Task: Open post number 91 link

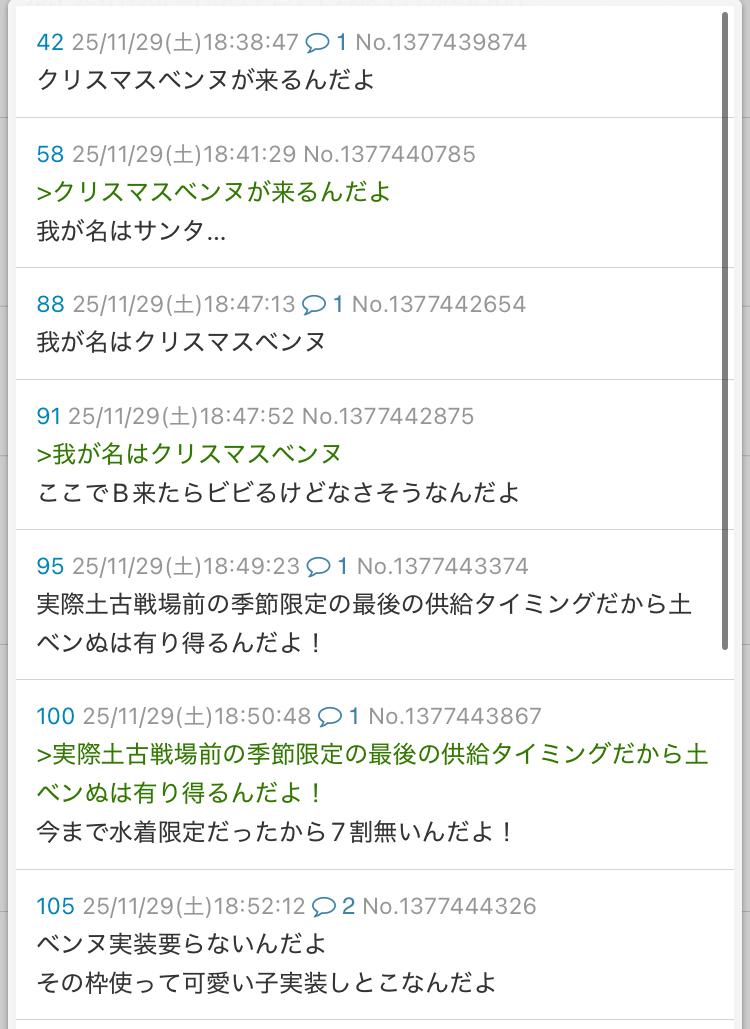Action: click(x=49, y=416)
